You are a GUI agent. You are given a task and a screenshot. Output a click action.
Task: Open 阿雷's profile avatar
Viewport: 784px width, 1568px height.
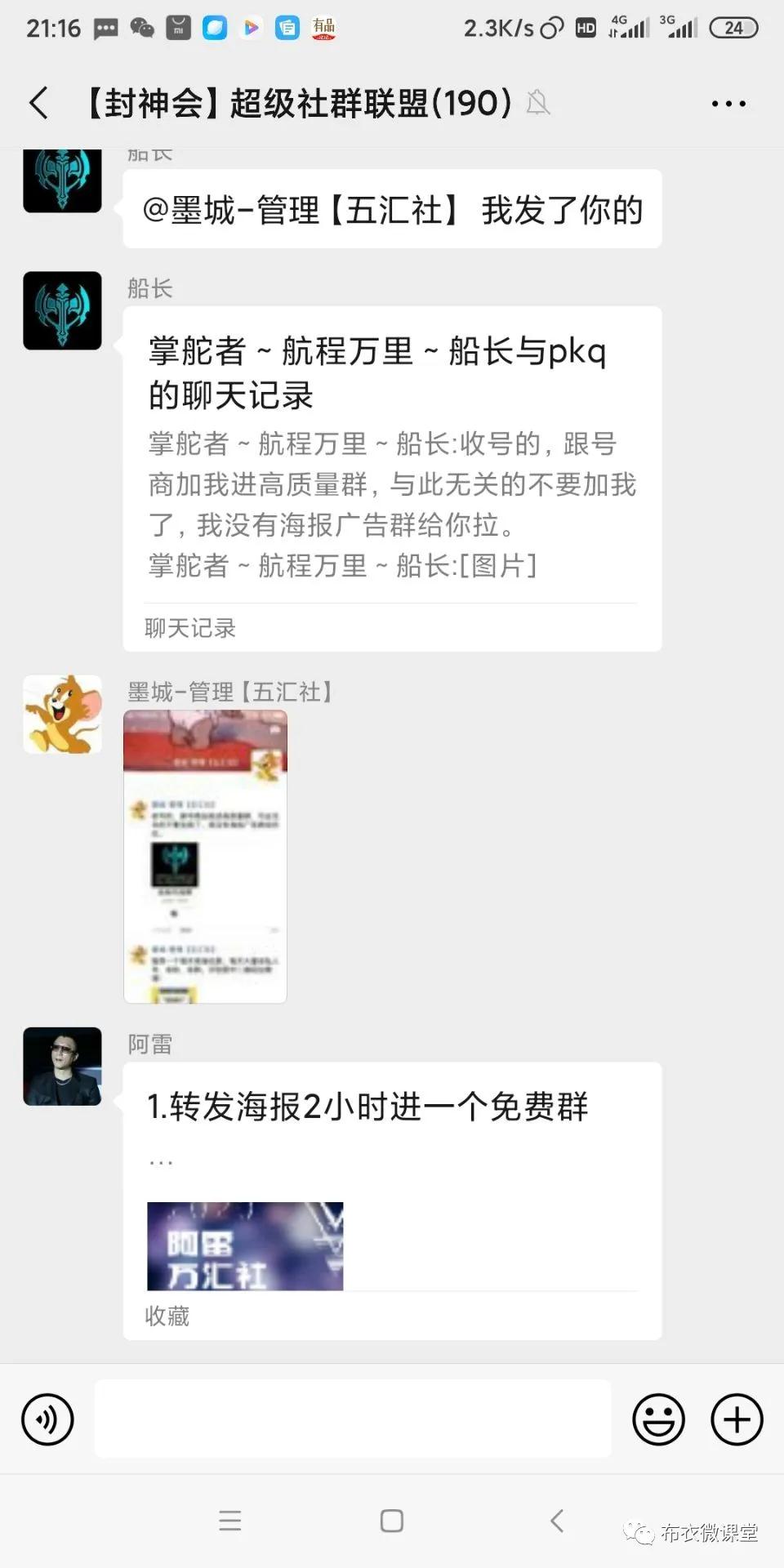coord(63,1066)
